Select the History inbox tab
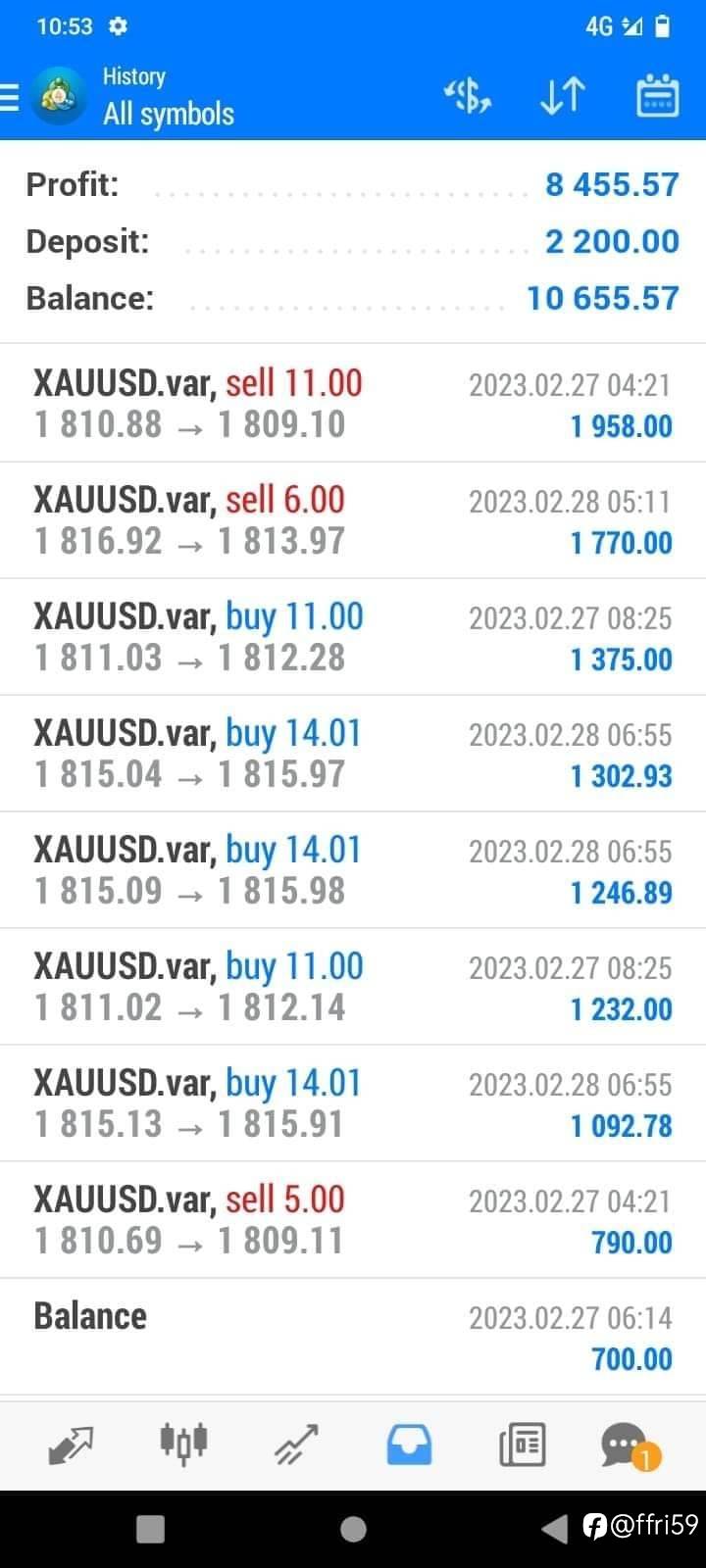 409,1445
